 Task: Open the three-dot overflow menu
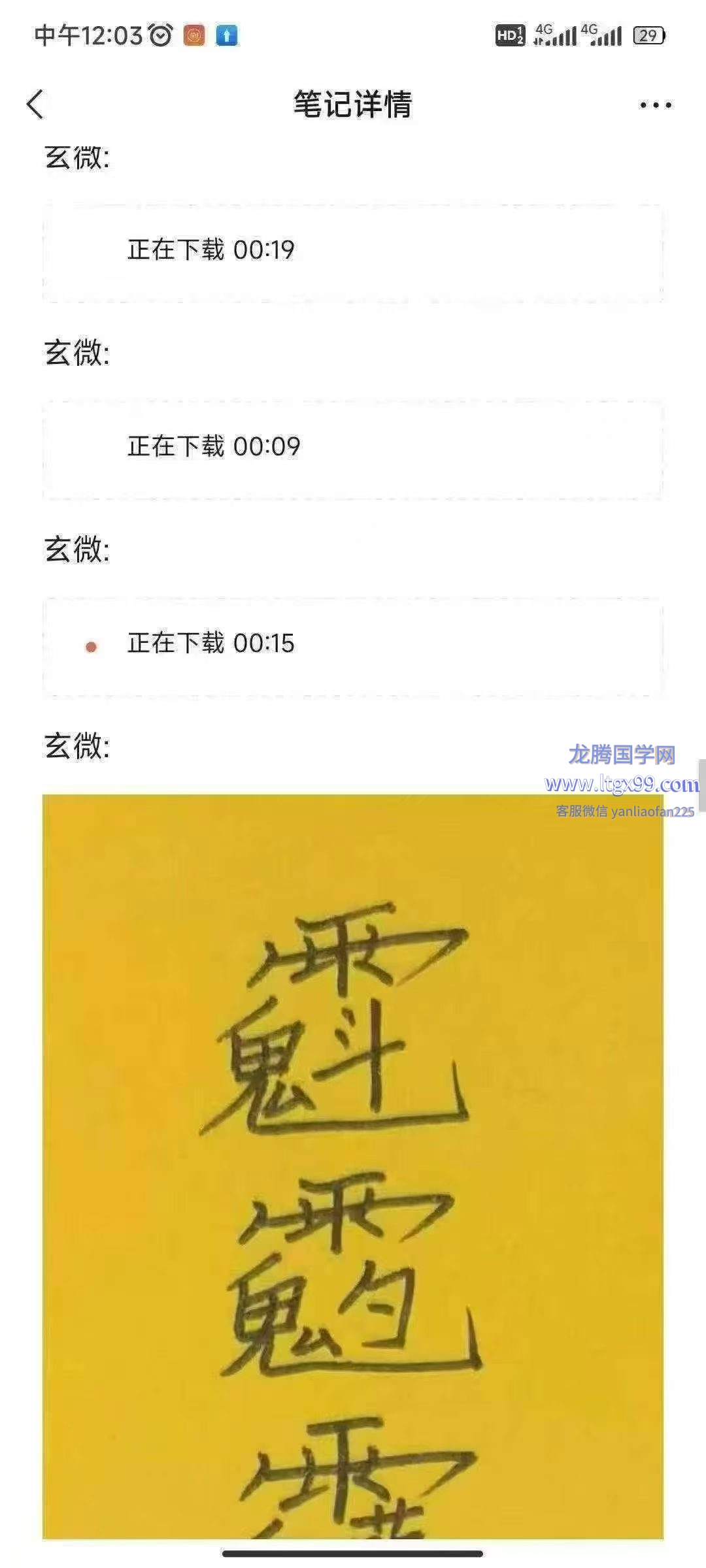click(655, 105)
